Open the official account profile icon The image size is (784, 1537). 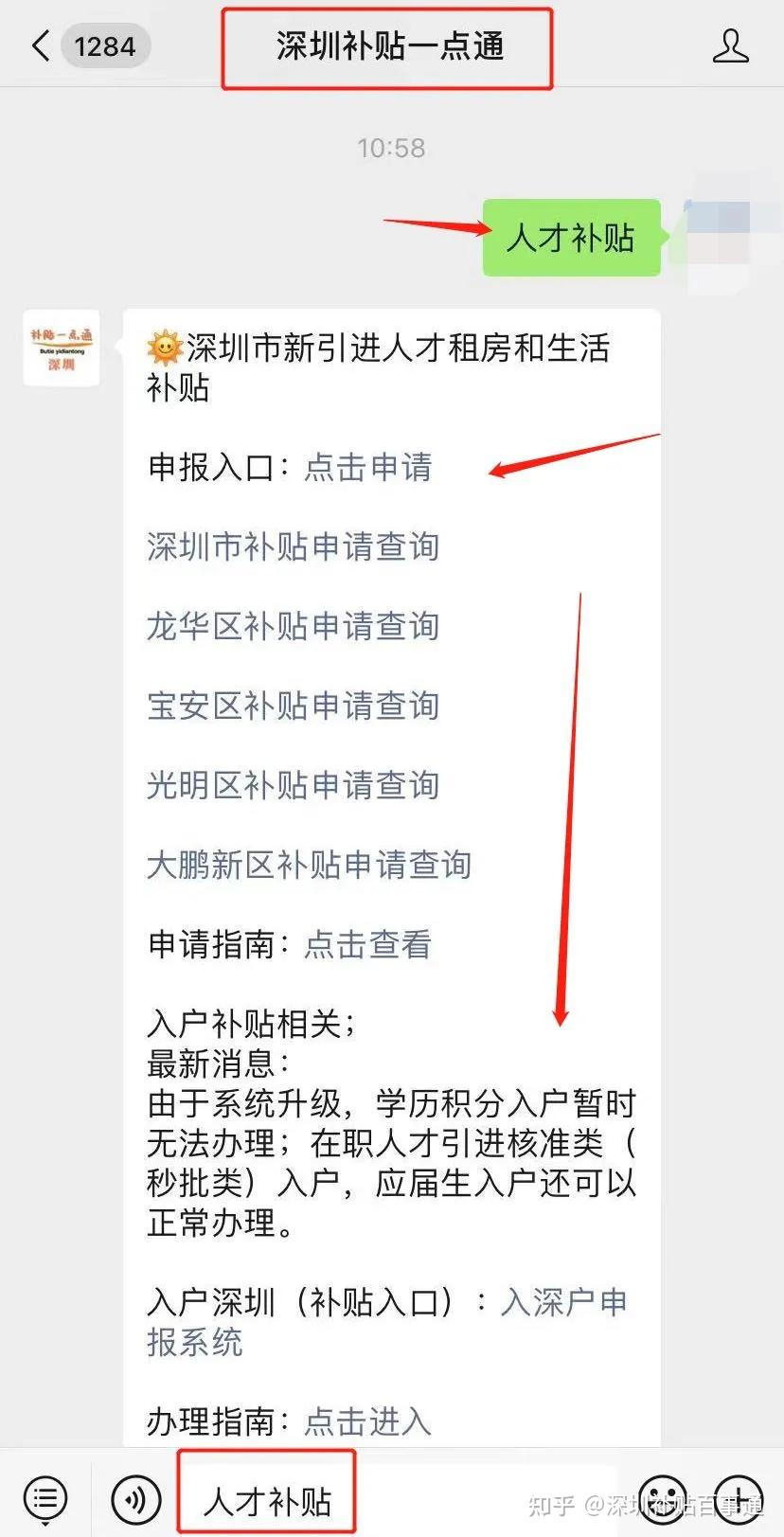click(x=730, y=45)
